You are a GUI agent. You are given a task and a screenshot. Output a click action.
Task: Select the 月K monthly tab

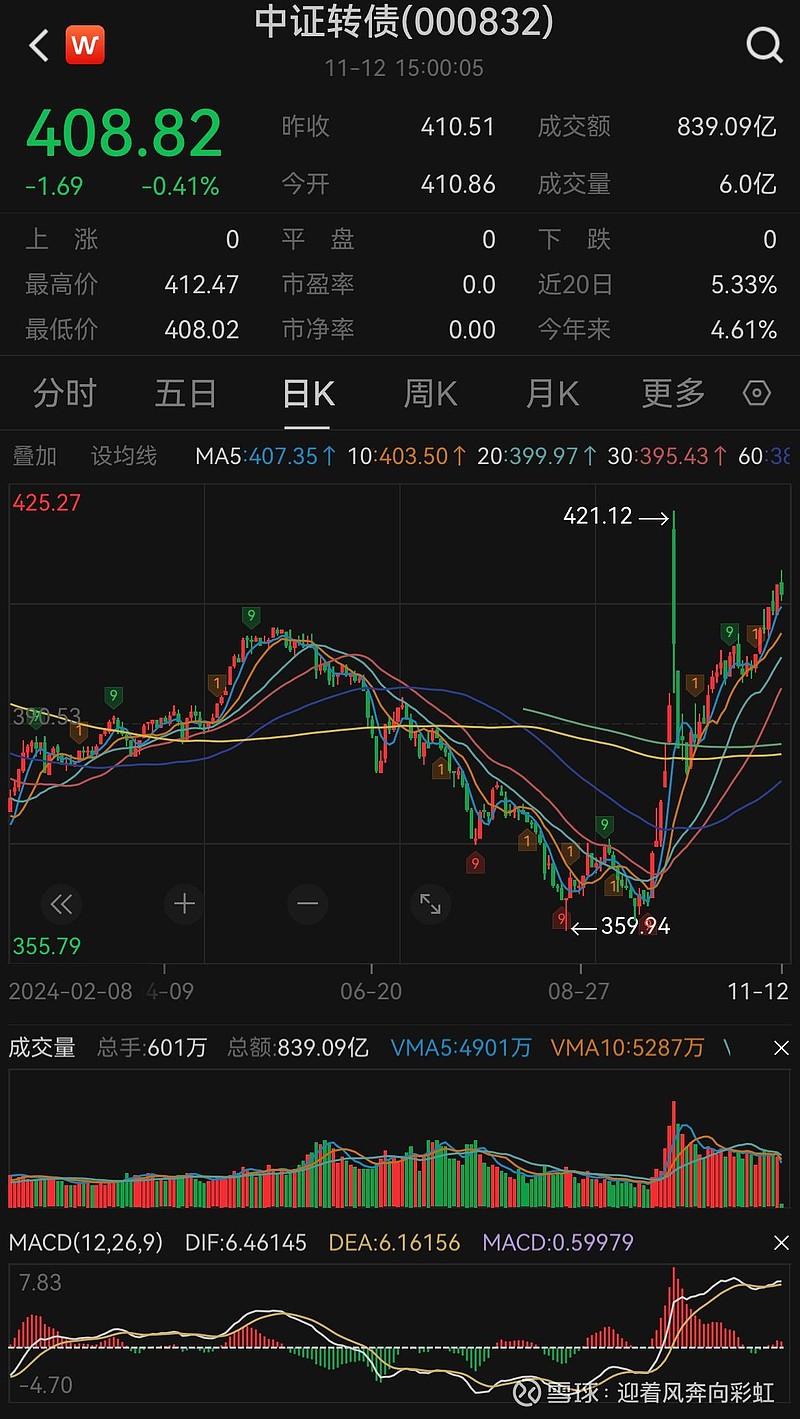pos(550,393)
